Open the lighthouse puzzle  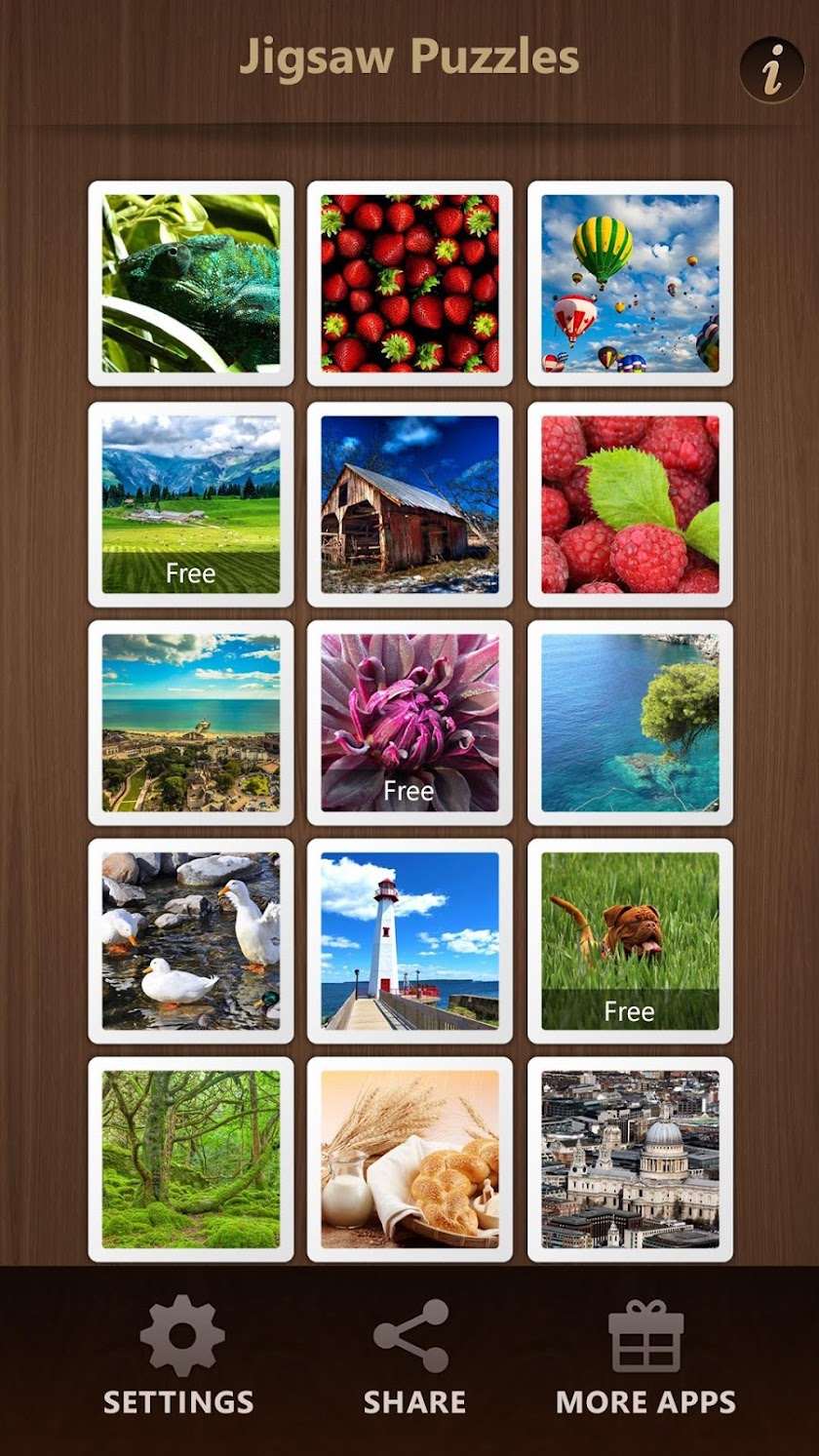pyautogui.click(x=409, y=941)
